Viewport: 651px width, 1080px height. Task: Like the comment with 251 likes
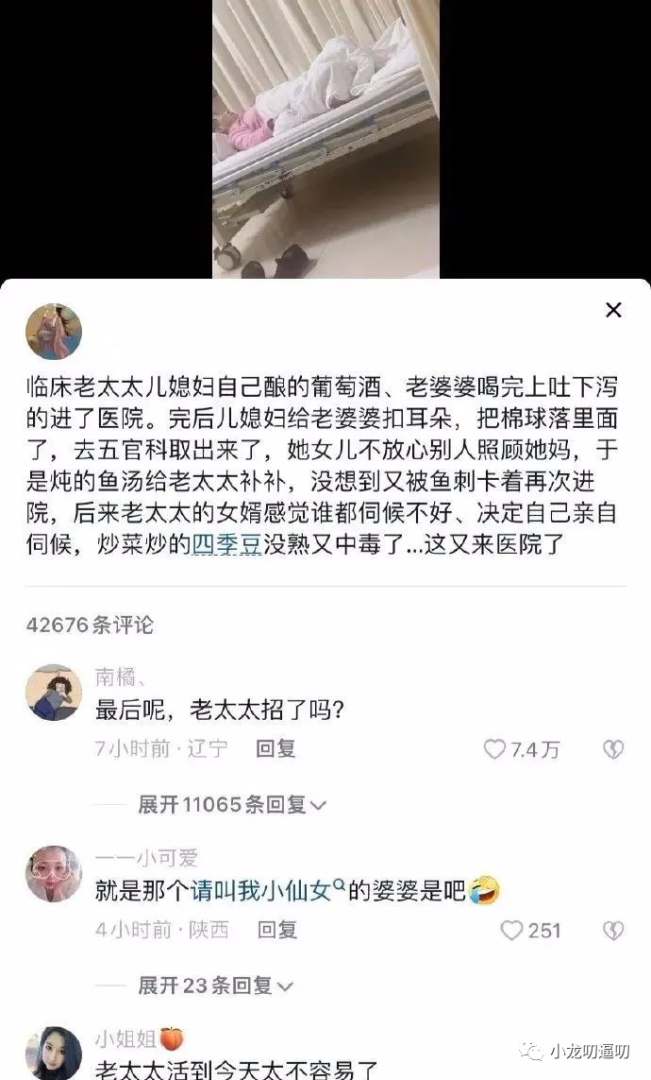coord(512,930)
